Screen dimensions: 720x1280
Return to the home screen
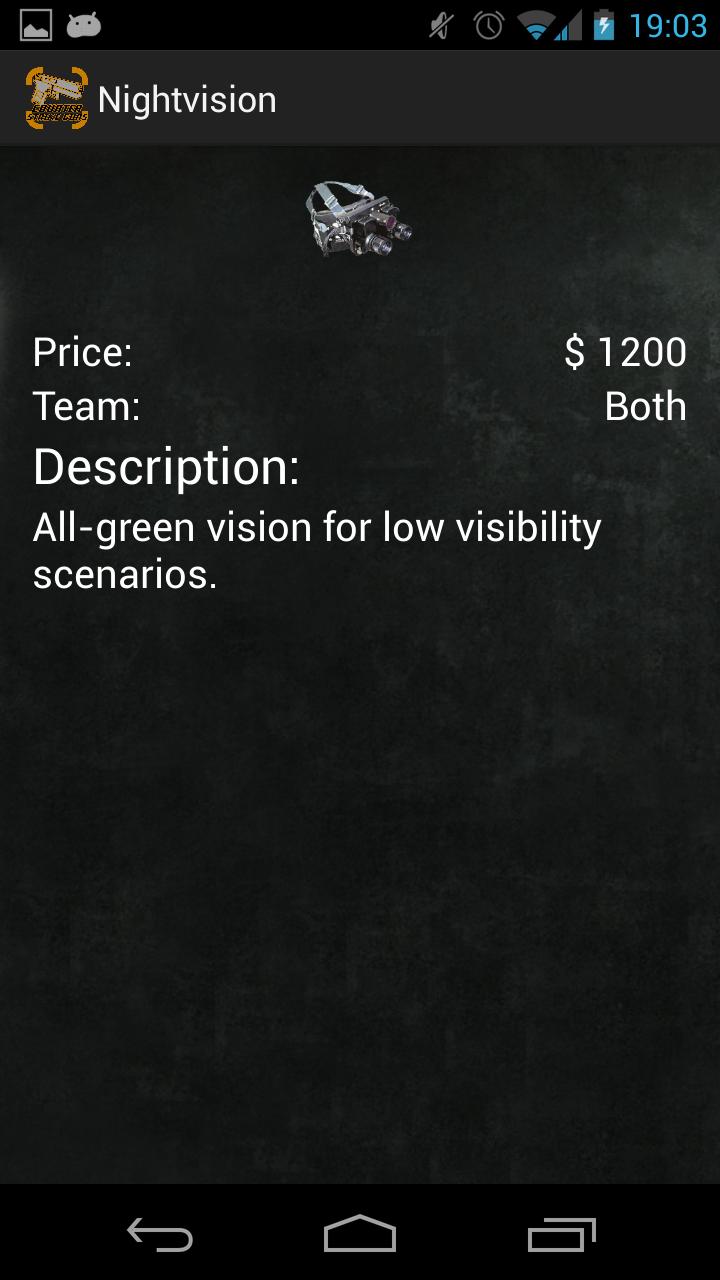pos(360,1235)
